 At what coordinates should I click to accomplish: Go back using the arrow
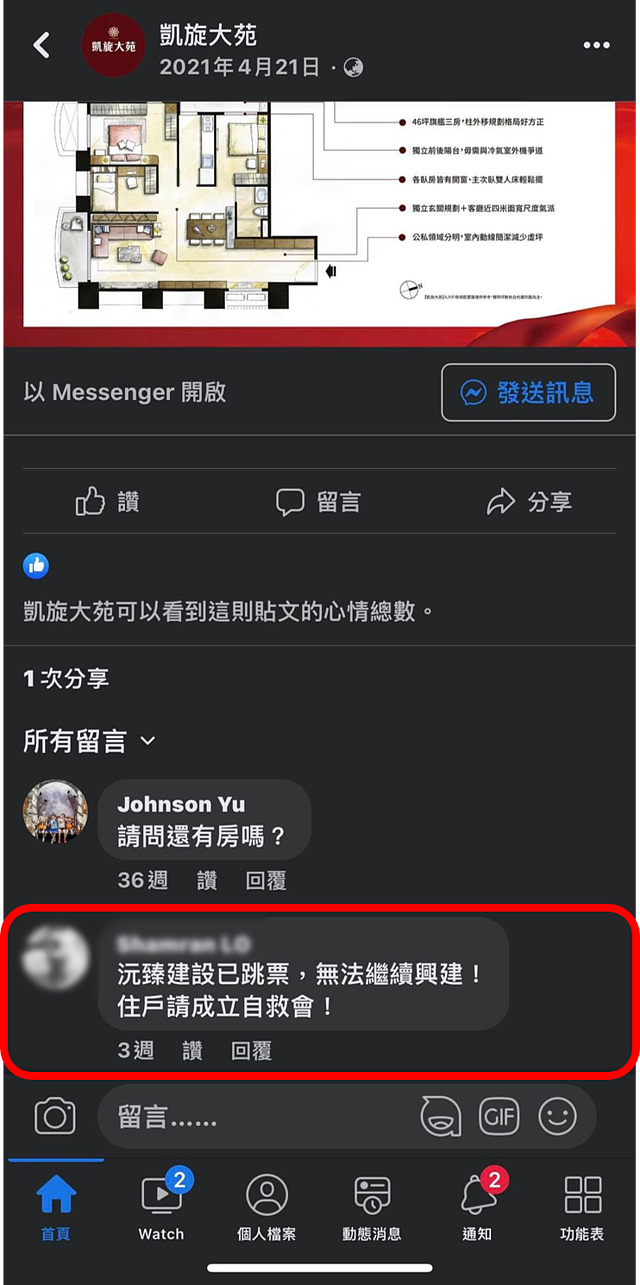point(41,45)
